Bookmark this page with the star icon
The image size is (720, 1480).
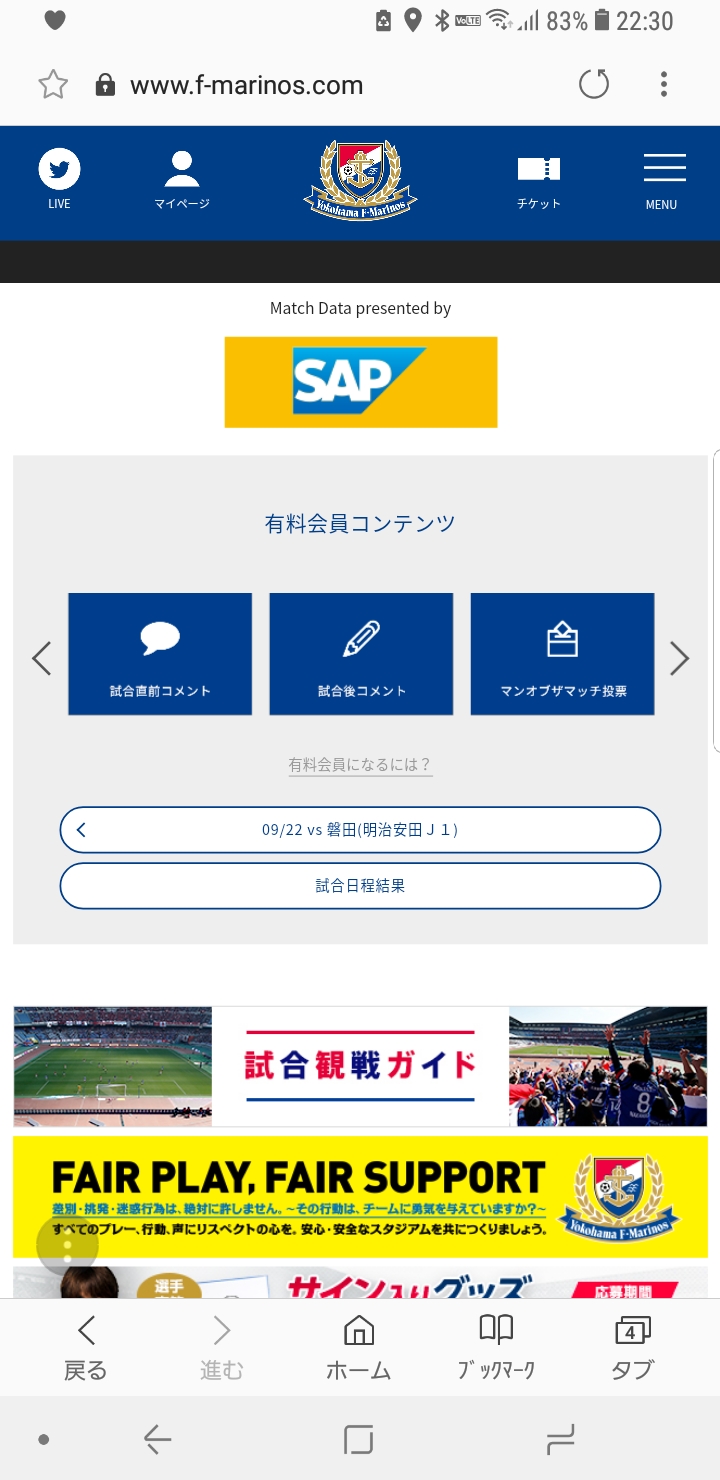[x=53, y=85]
